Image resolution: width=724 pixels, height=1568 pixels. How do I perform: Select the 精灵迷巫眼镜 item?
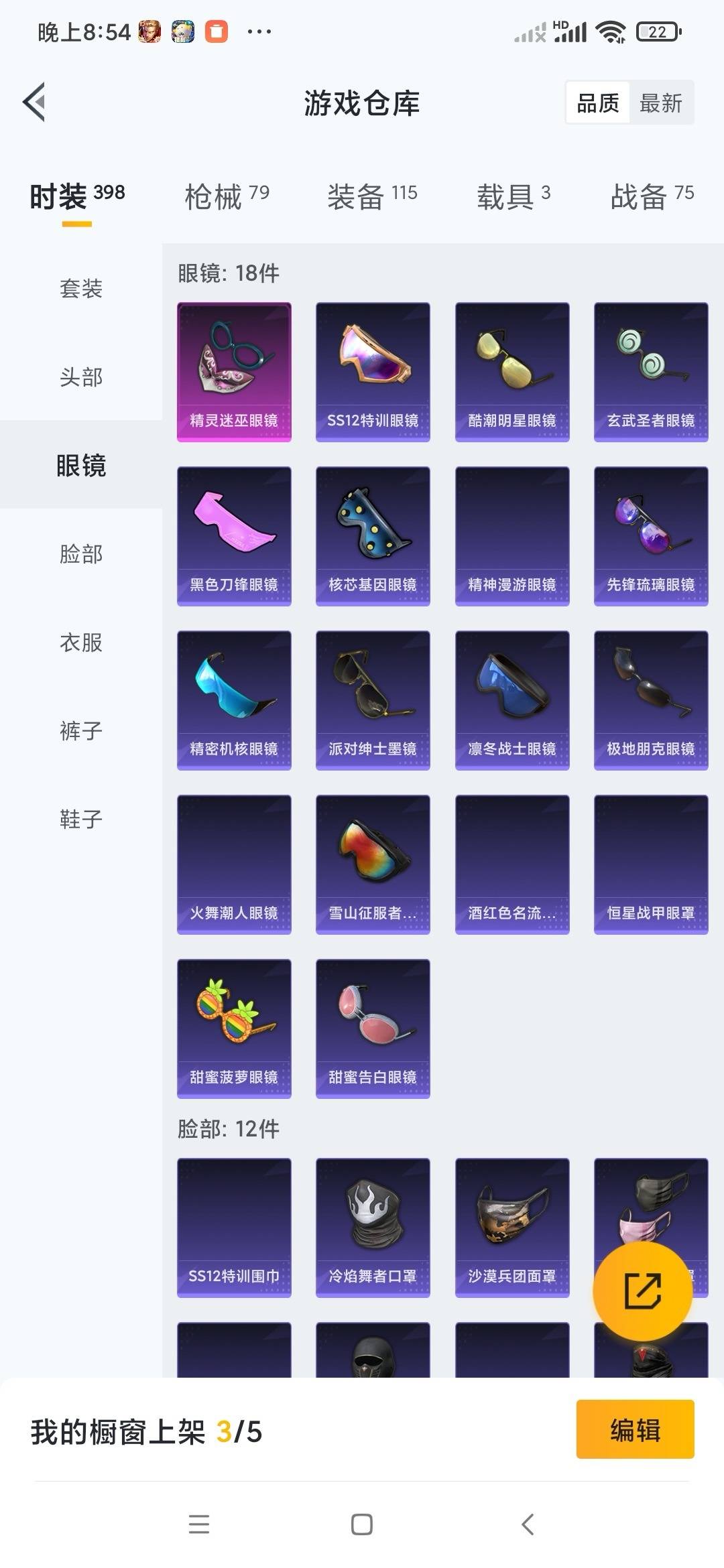[233, 372]
